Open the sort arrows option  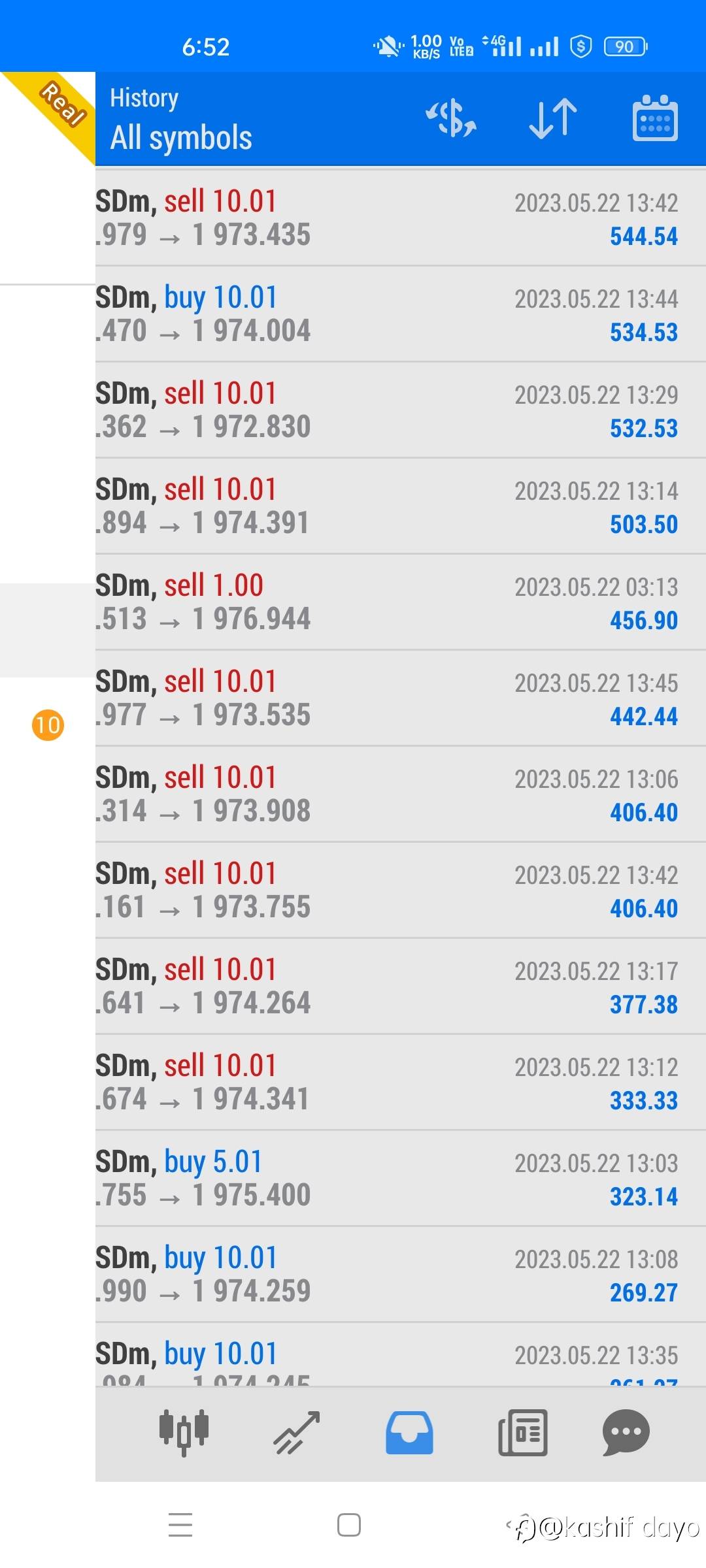pos(553,119)
